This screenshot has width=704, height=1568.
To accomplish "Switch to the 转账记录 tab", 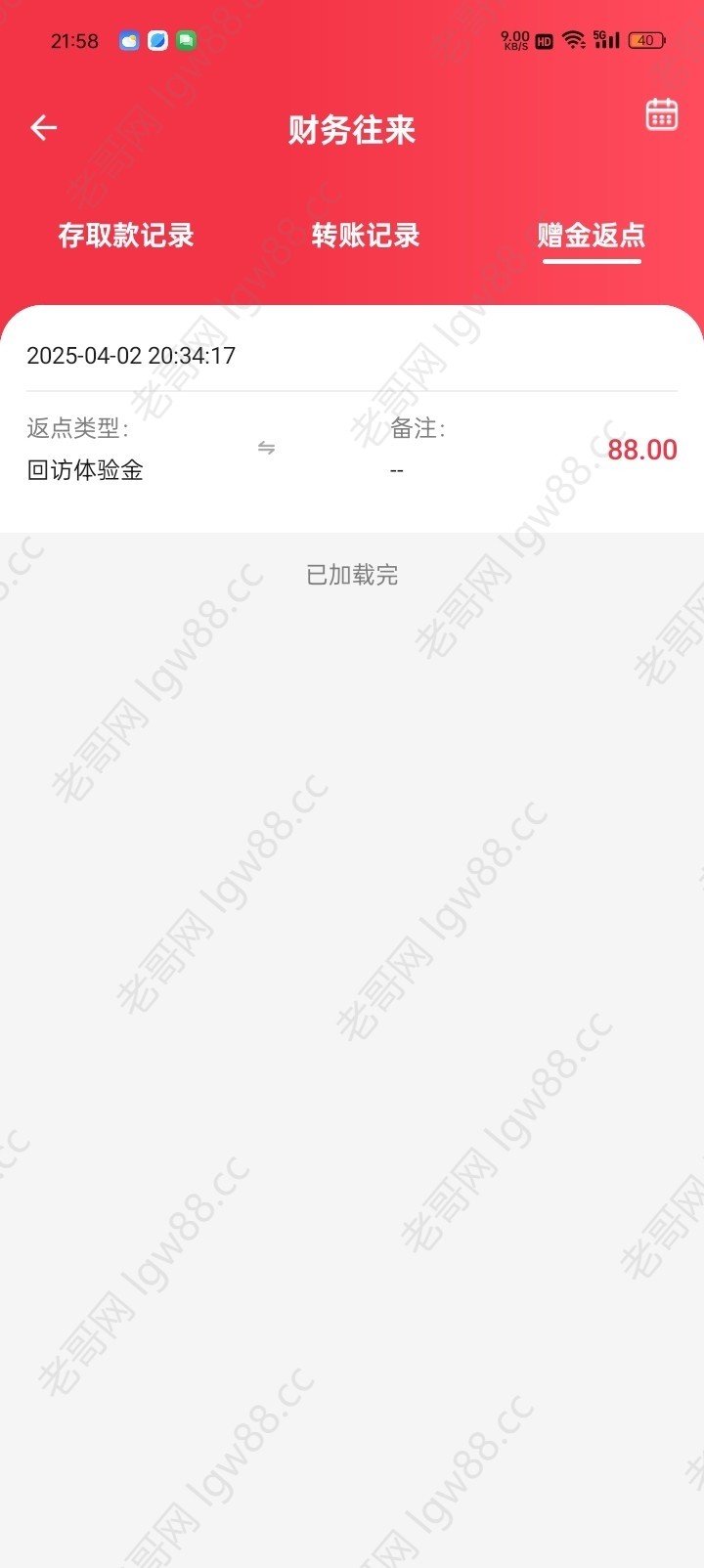I will [366, 236].
